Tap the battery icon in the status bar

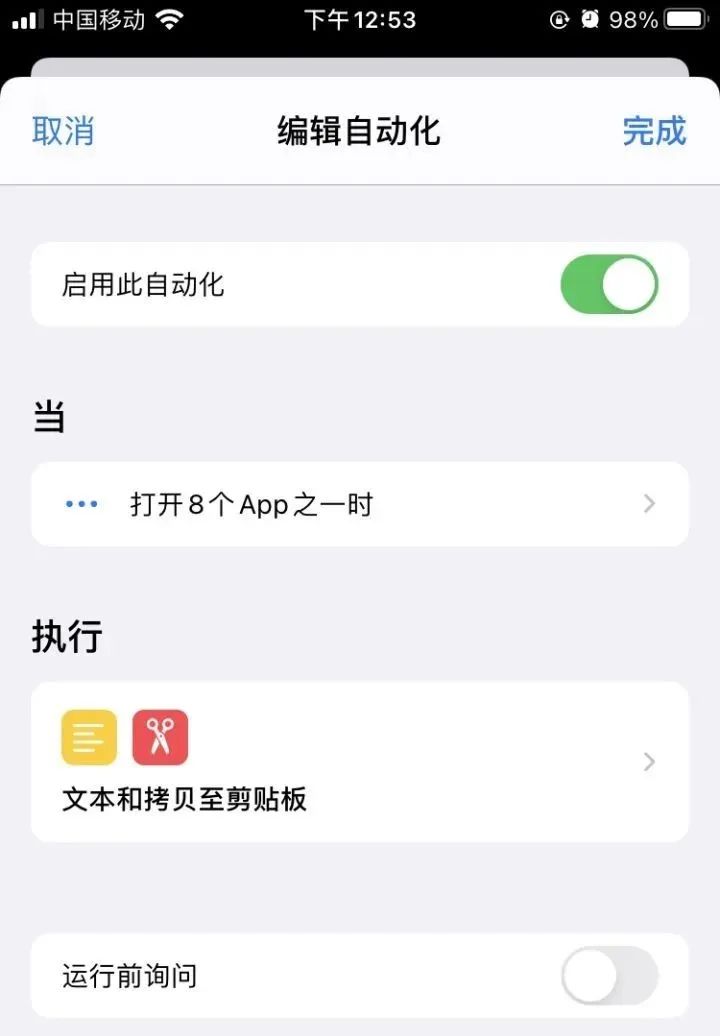tap(685, 18)
